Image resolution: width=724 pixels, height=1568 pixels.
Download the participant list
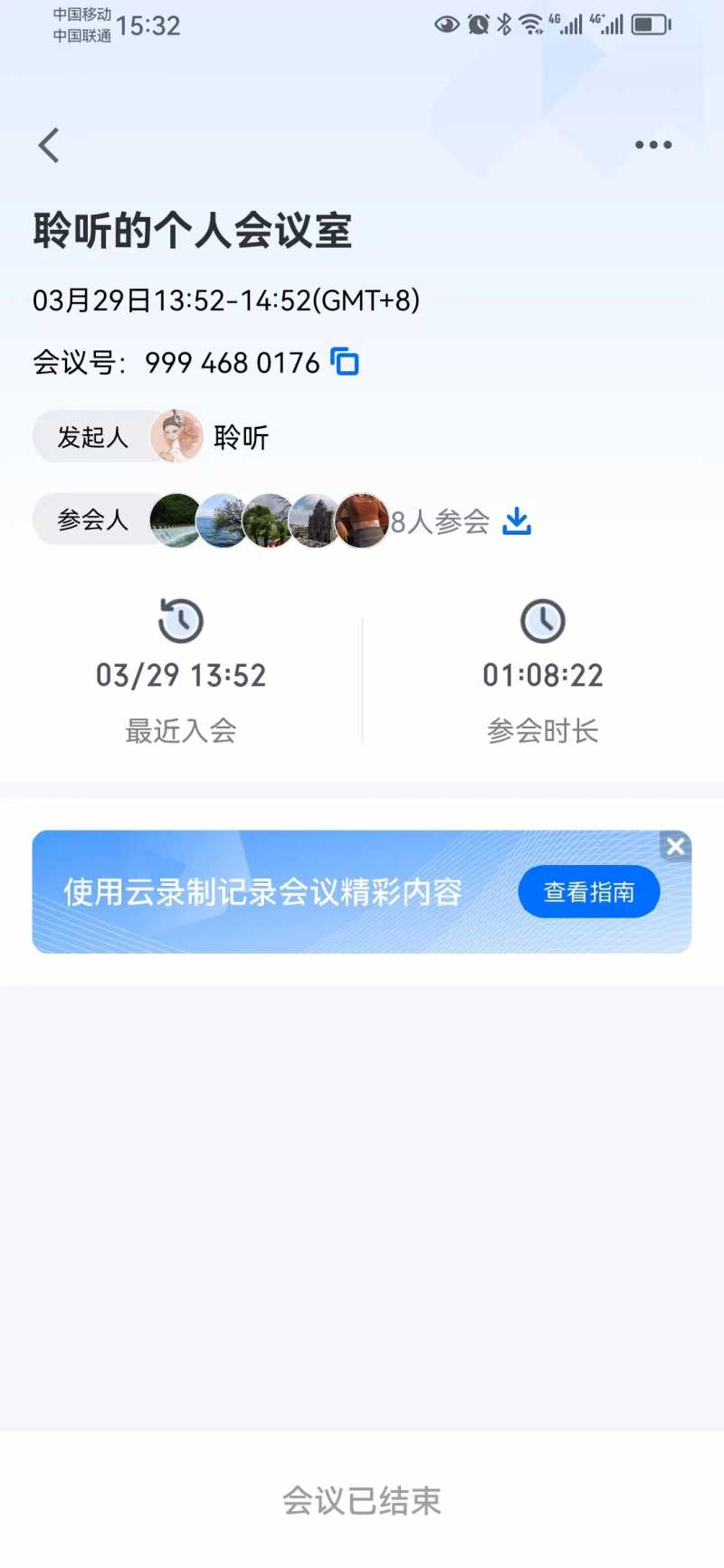point(517,521)
